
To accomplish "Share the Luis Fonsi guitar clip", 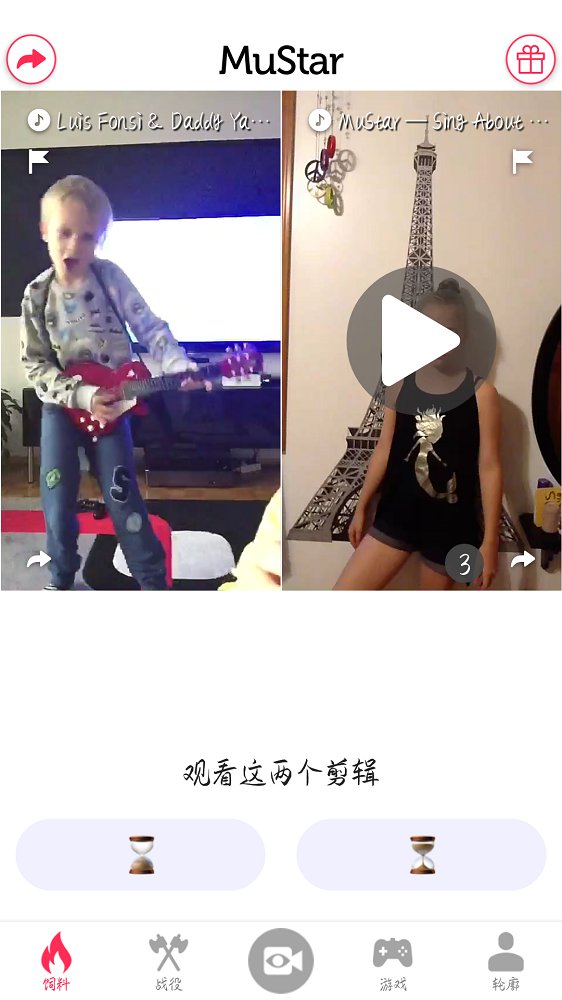I will tap(38, 560).
